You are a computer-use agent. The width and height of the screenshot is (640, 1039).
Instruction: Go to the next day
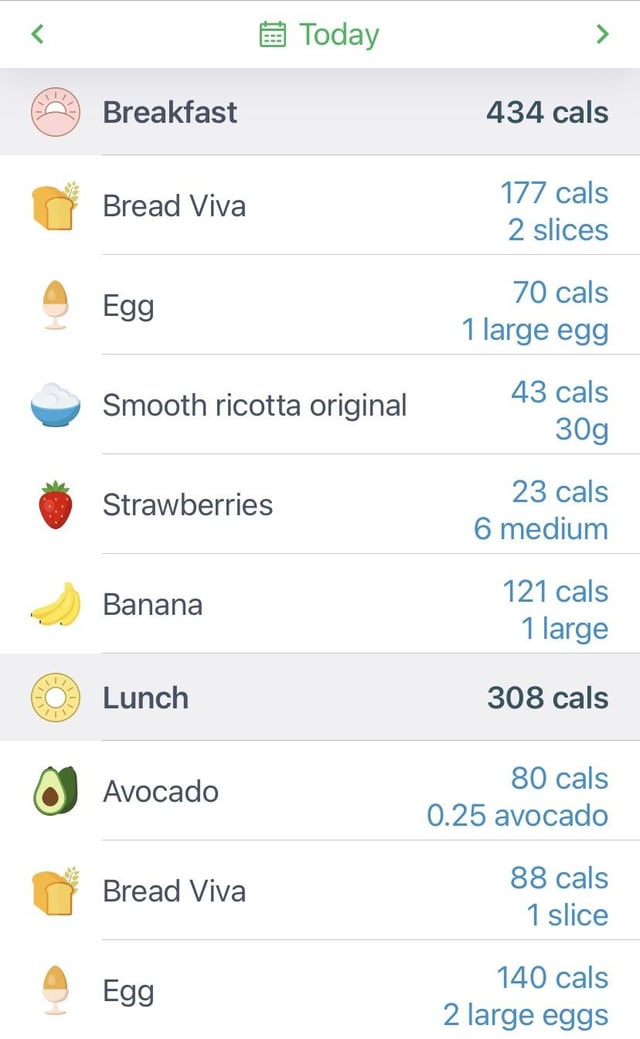pos(602,34)
